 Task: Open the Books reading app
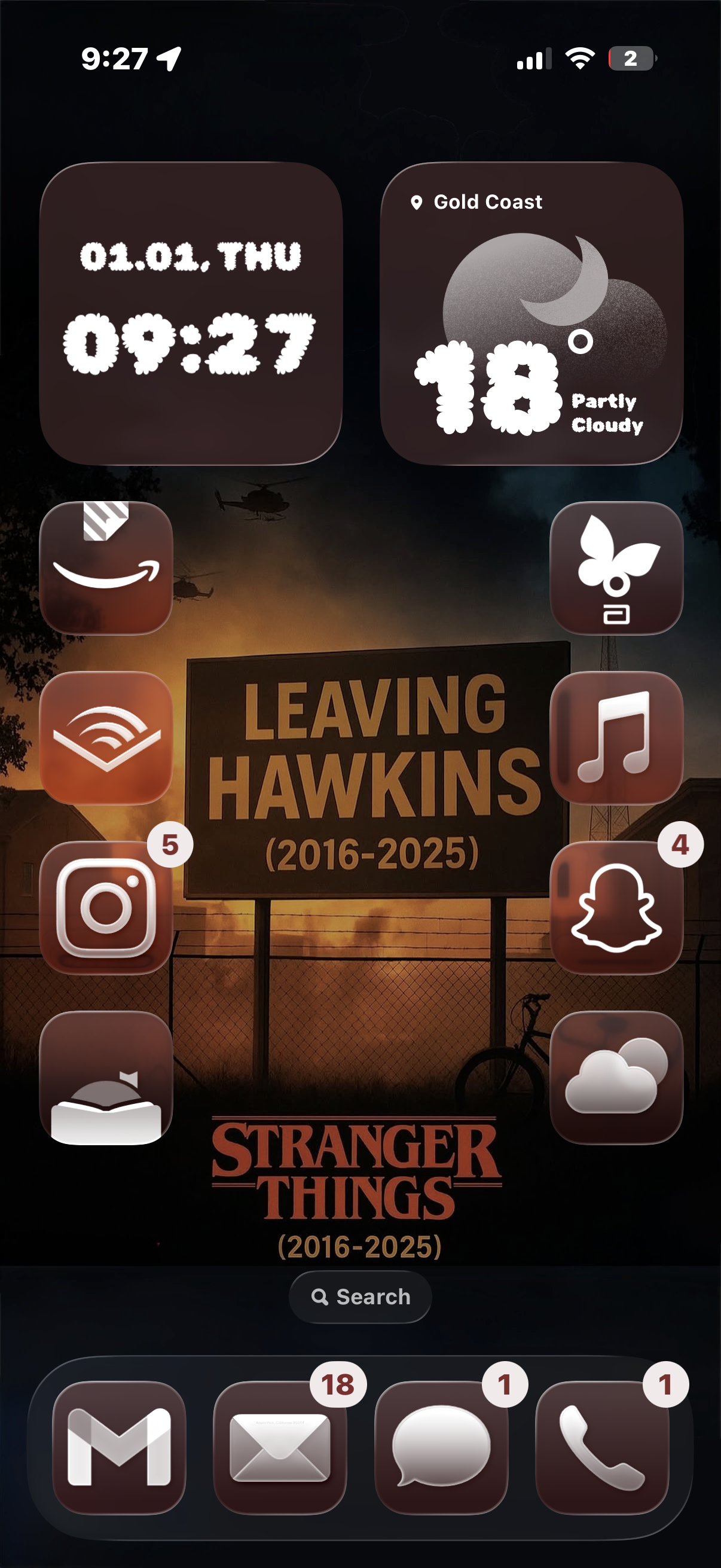coord(106,1078)
